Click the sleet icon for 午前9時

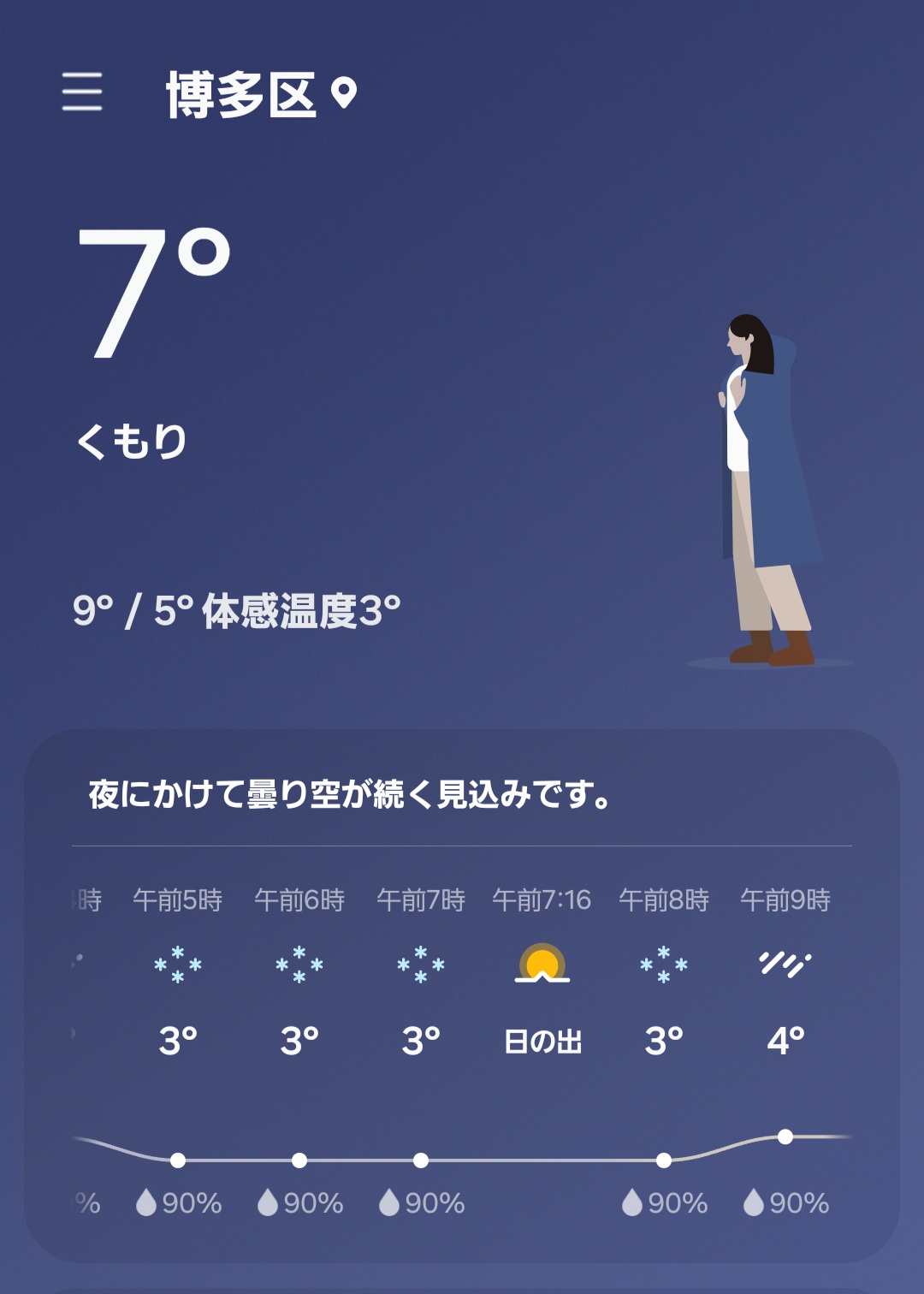pos(785,963)
